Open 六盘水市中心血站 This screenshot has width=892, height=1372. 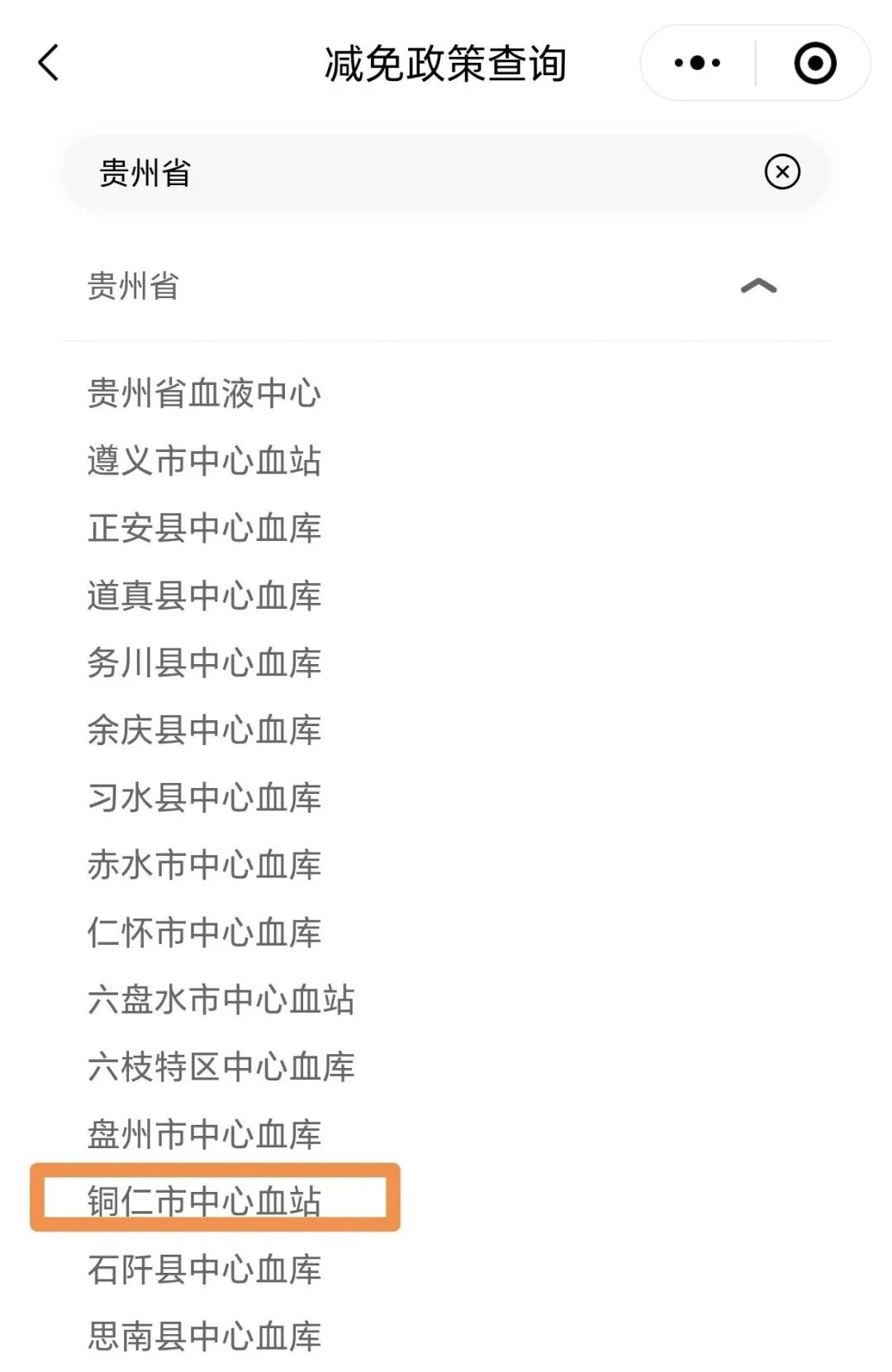click(x=221, y=999)
